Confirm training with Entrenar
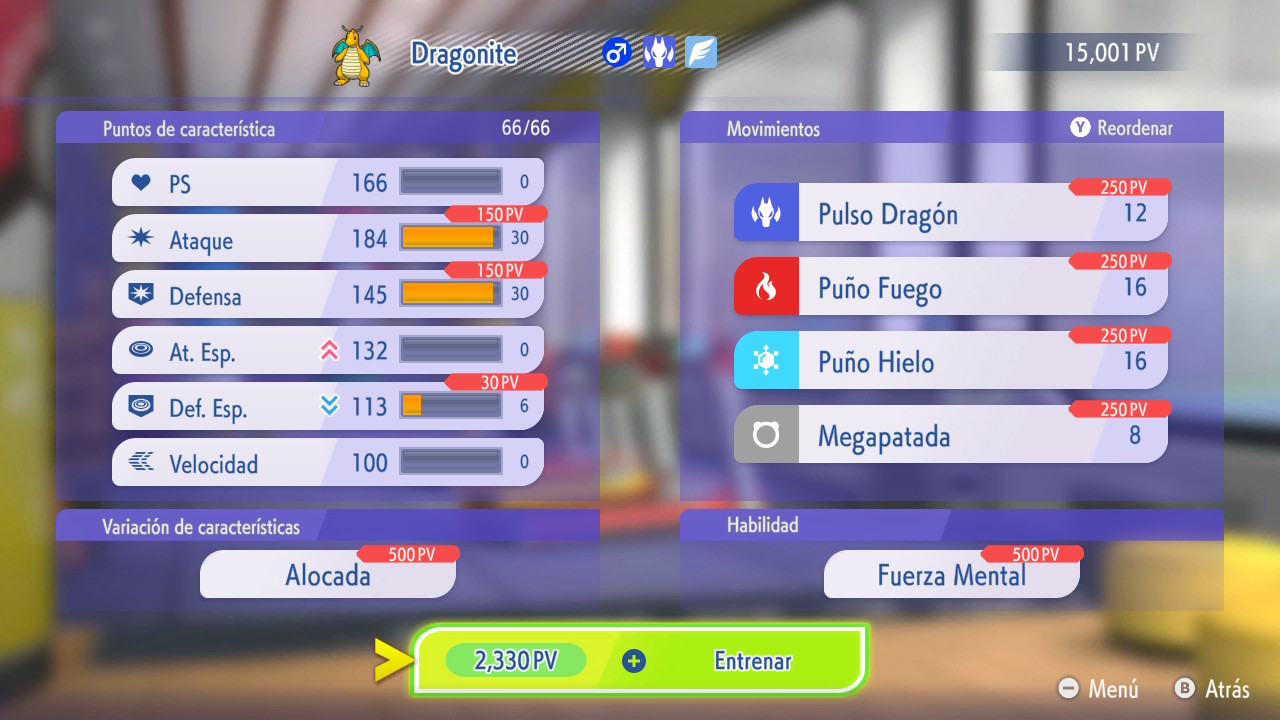1280x720 pixels. tap(639, 660)
